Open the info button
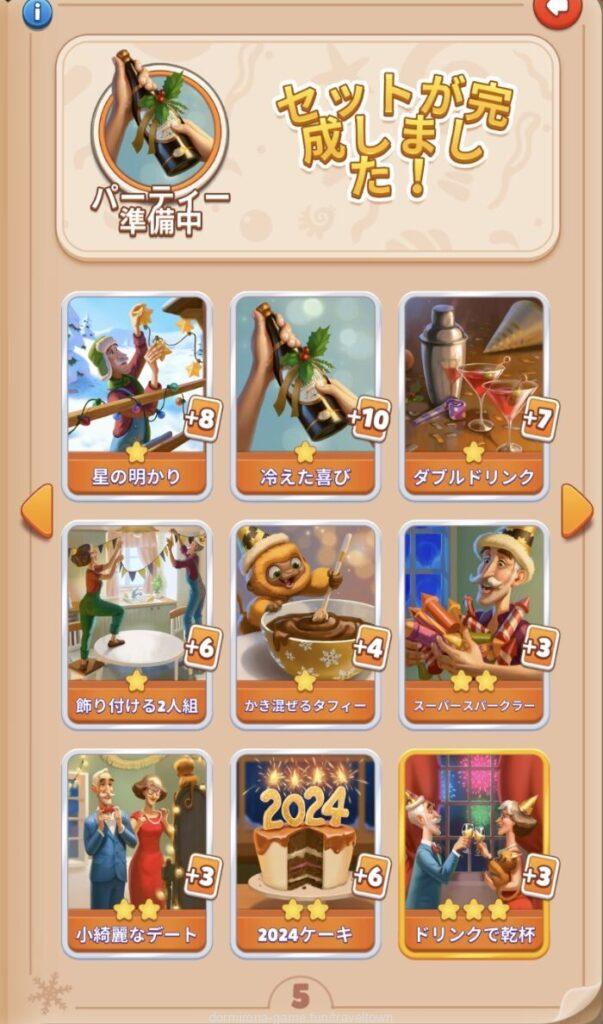 click(x=37, y=12)
